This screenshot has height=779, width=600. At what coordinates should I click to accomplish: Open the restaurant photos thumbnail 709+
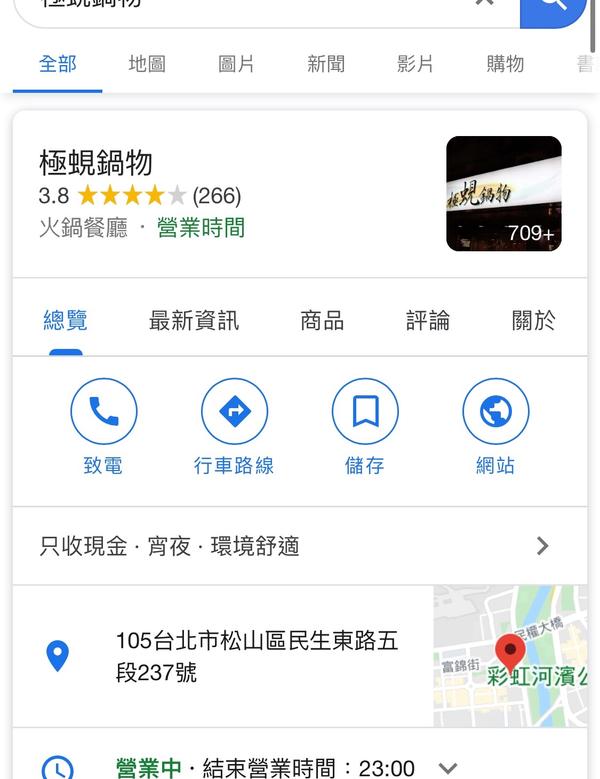tap(503, 193)
